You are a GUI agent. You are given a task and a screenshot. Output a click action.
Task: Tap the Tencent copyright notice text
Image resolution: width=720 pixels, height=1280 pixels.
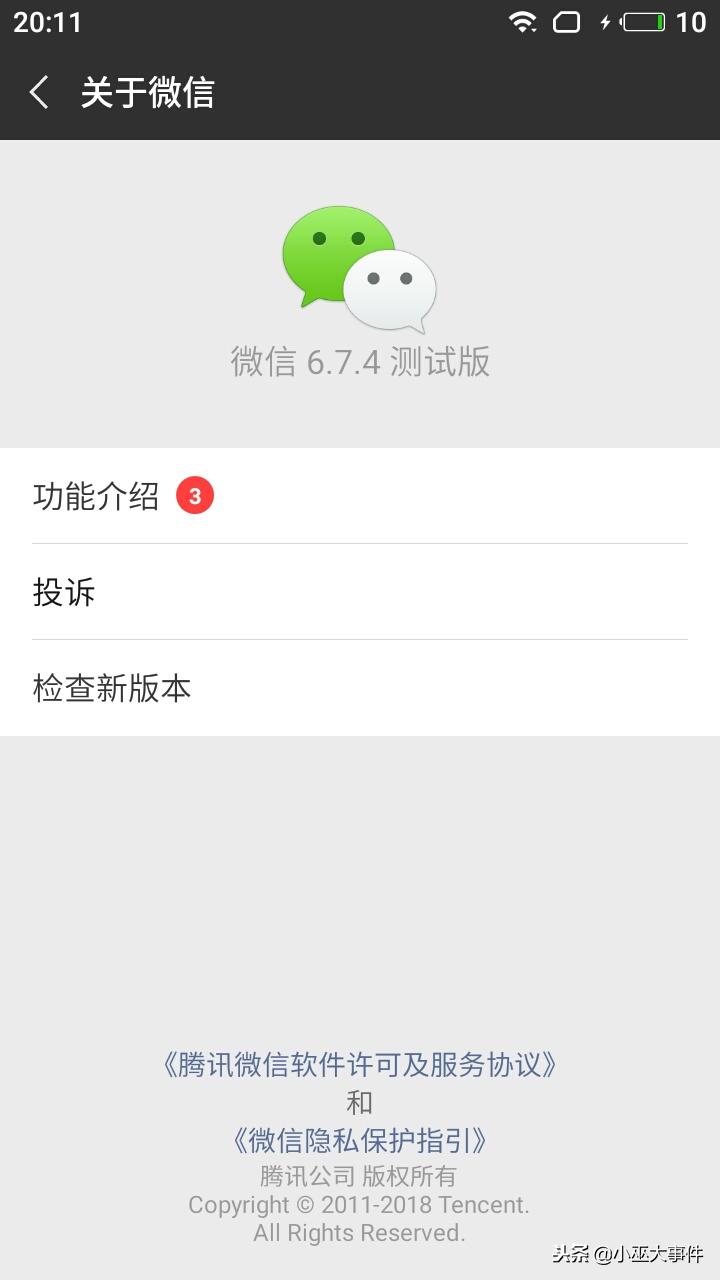(x=360, y=1205)
